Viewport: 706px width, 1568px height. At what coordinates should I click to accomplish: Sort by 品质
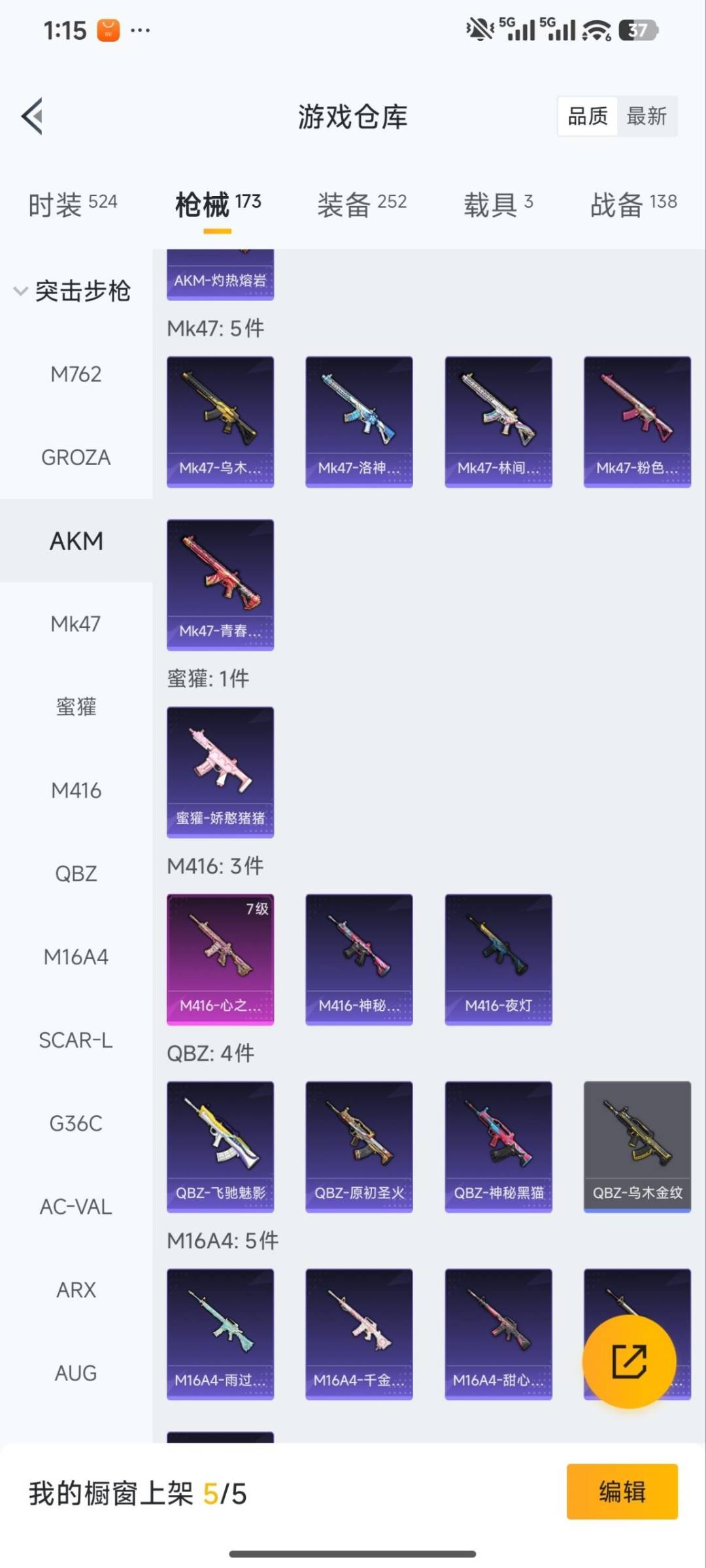click(587, 116)
